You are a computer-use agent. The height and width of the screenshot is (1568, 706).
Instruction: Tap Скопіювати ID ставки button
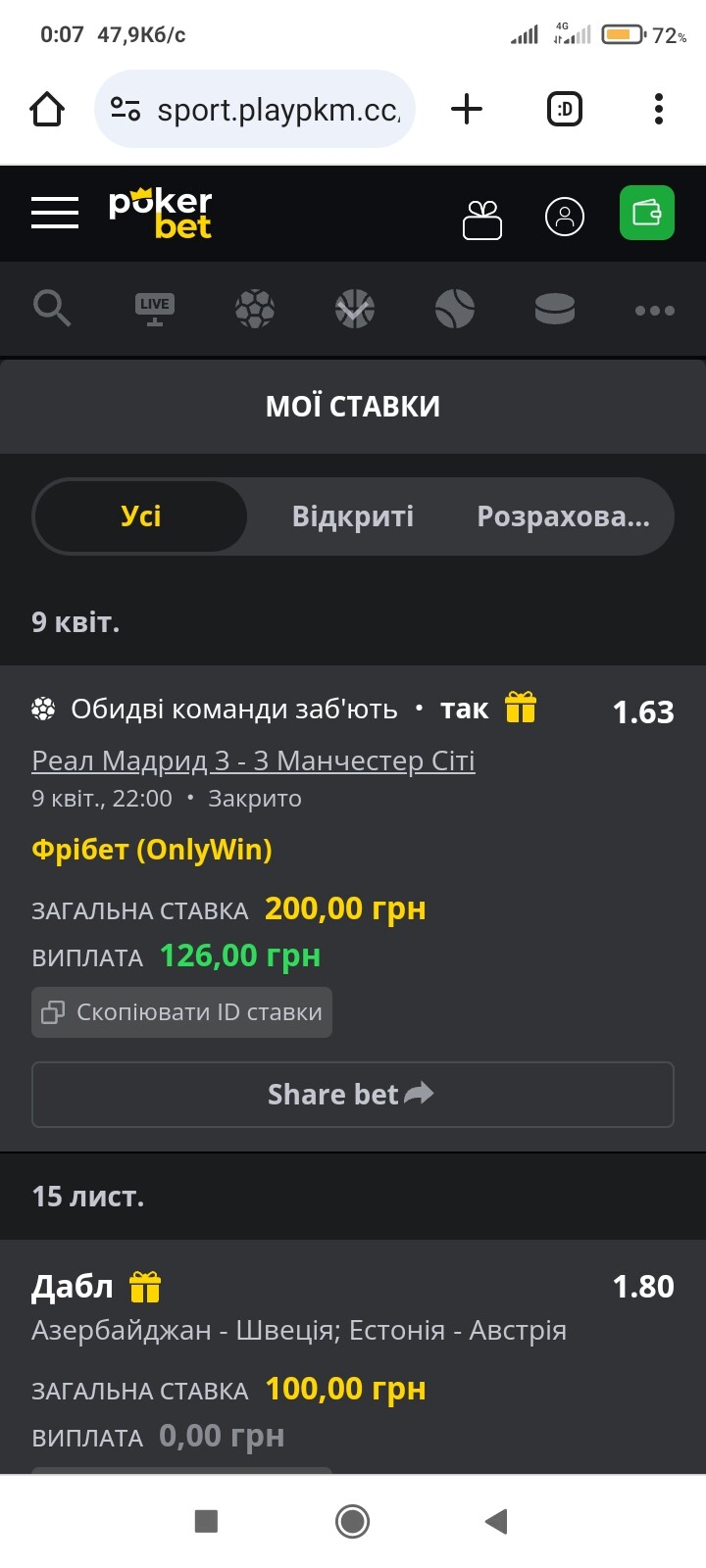coord(181,1012)
